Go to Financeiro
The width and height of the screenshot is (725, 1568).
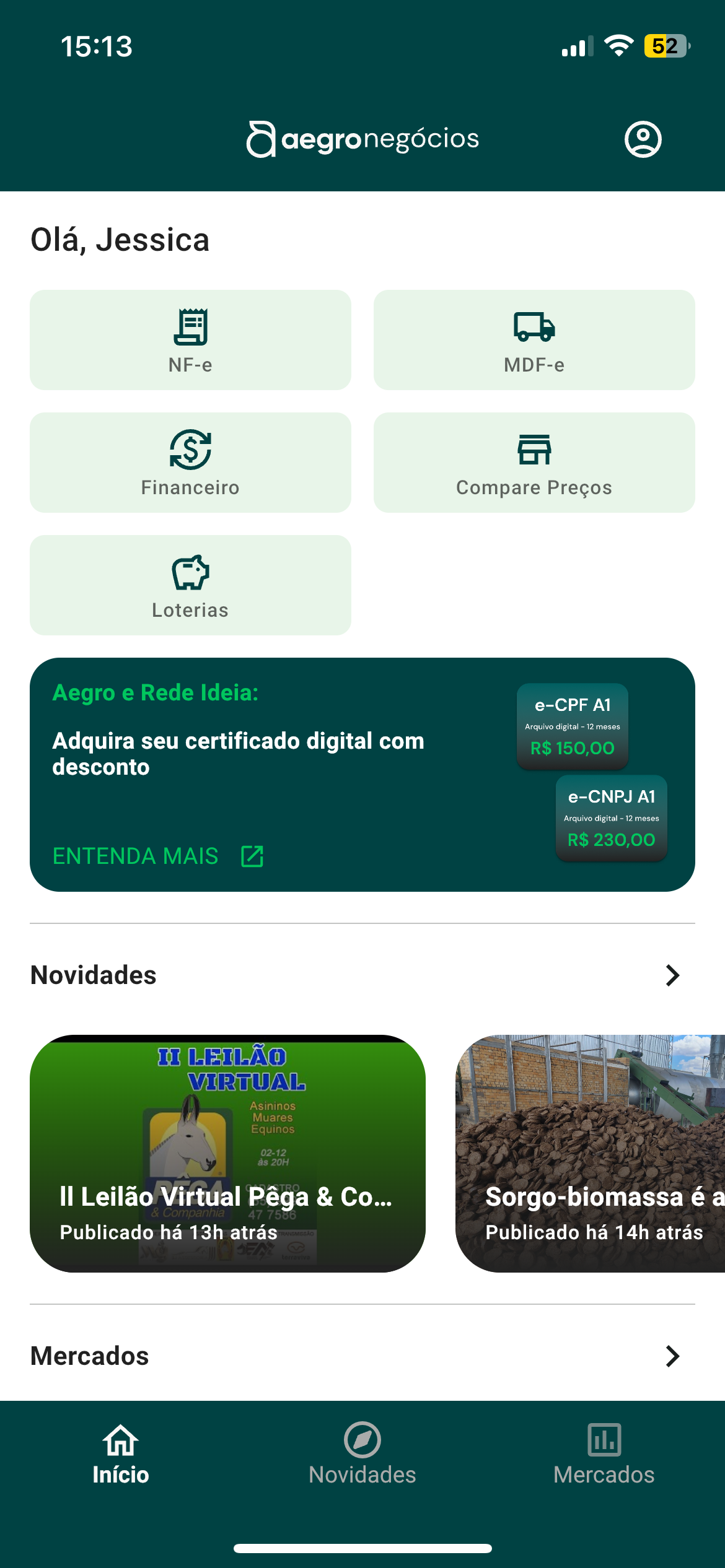click(x=190, y=463)
